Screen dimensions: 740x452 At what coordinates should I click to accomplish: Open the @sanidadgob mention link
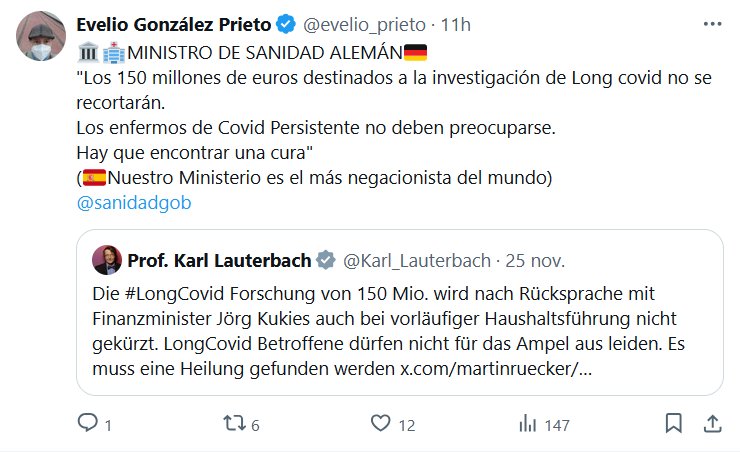[133, 203]
